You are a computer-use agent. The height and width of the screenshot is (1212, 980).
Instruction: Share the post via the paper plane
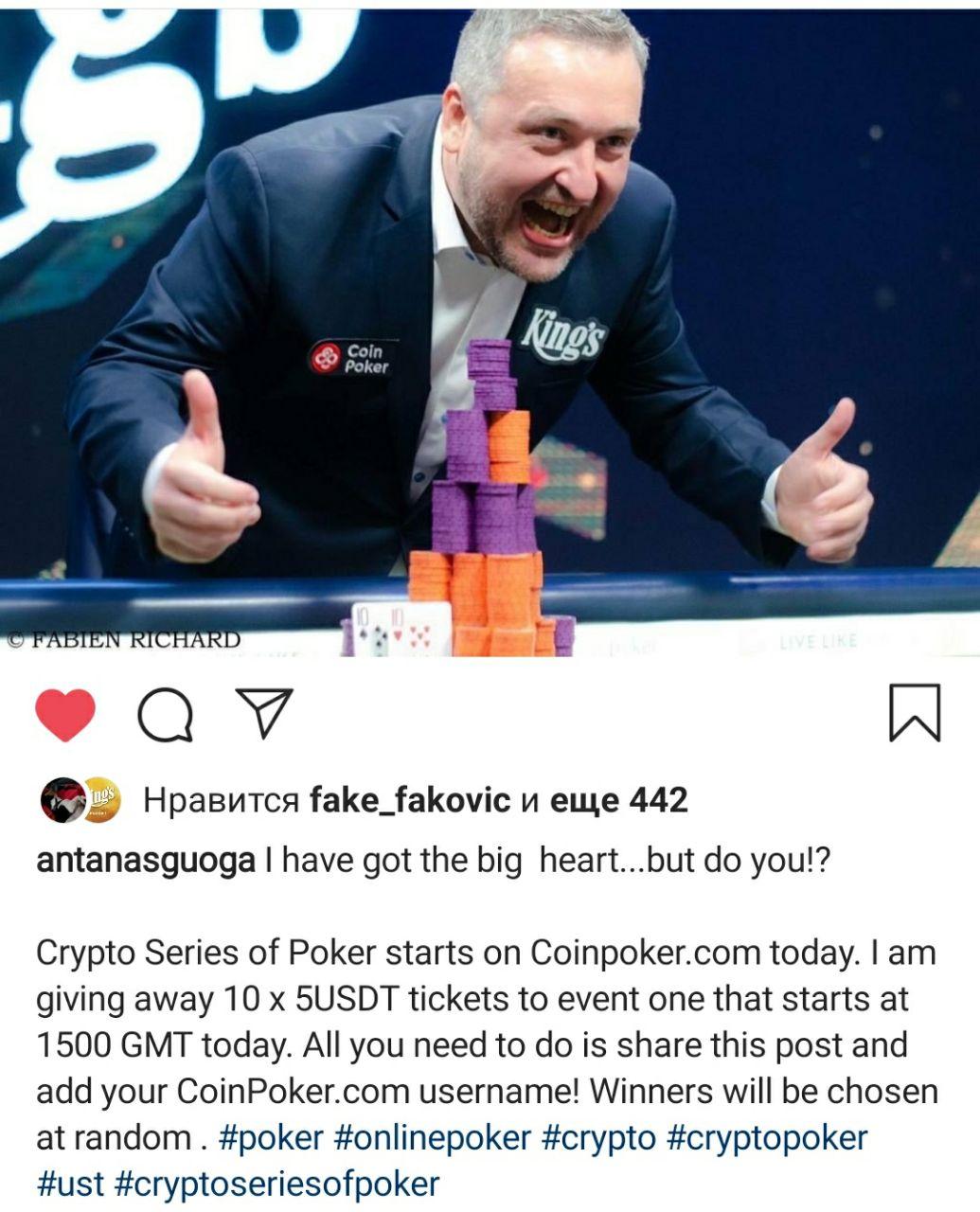[264, 712]
